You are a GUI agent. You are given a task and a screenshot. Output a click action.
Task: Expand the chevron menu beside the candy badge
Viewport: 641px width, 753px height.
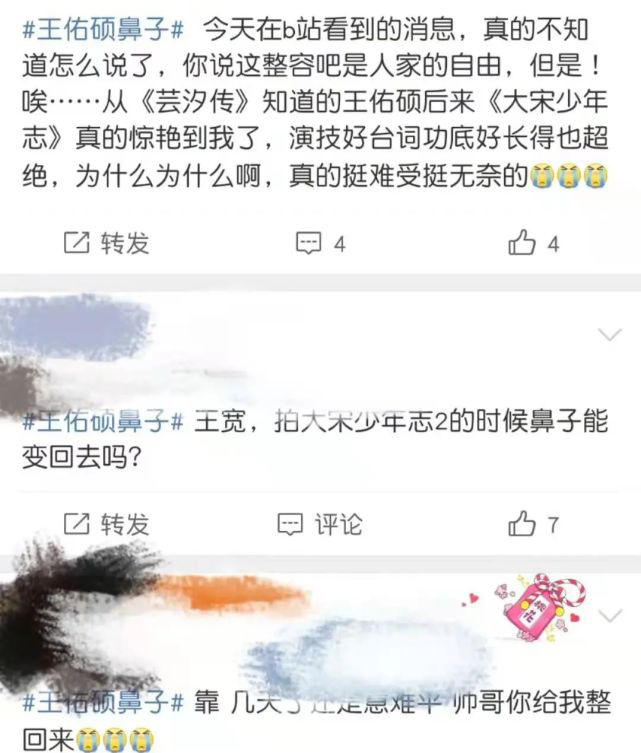click(x=609, y=613)
